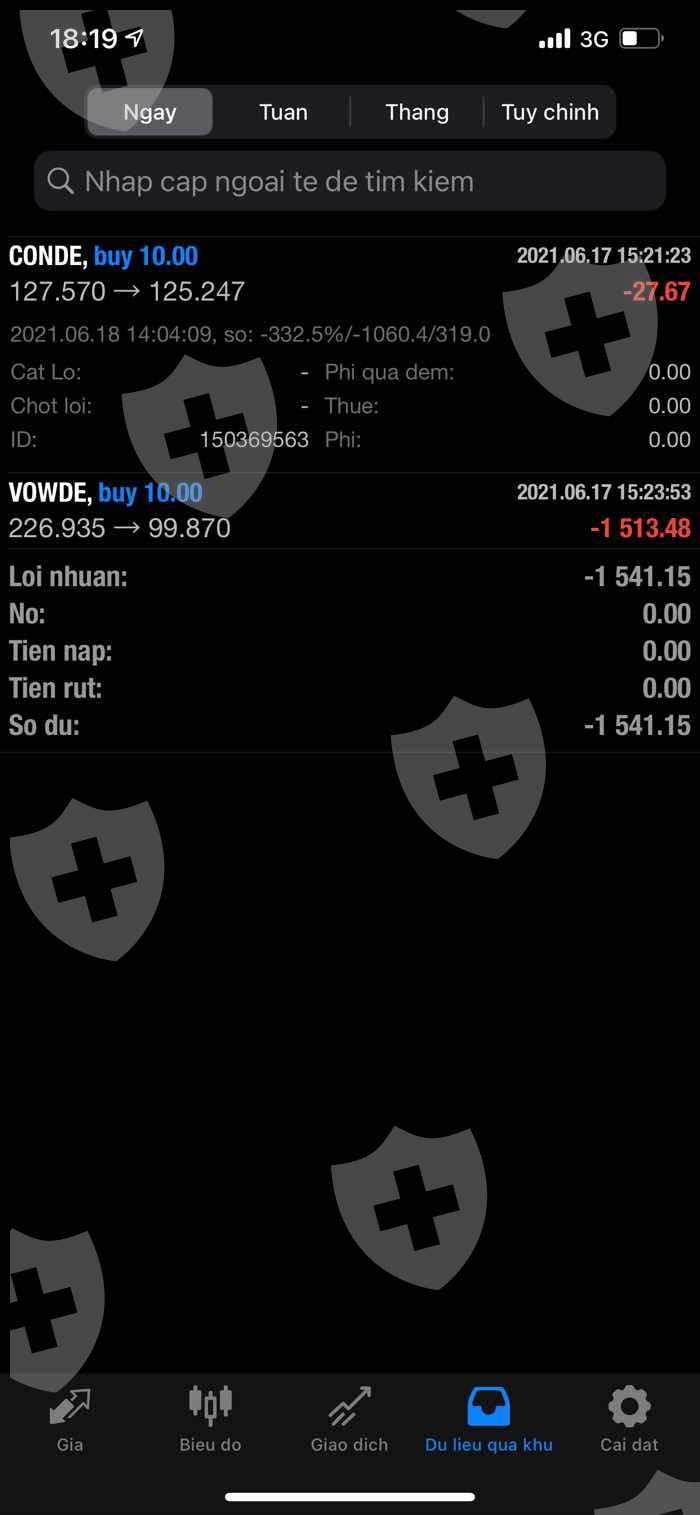
Task: Expand the VOWDE buy 10.00 trade
Action: point(350,510)
